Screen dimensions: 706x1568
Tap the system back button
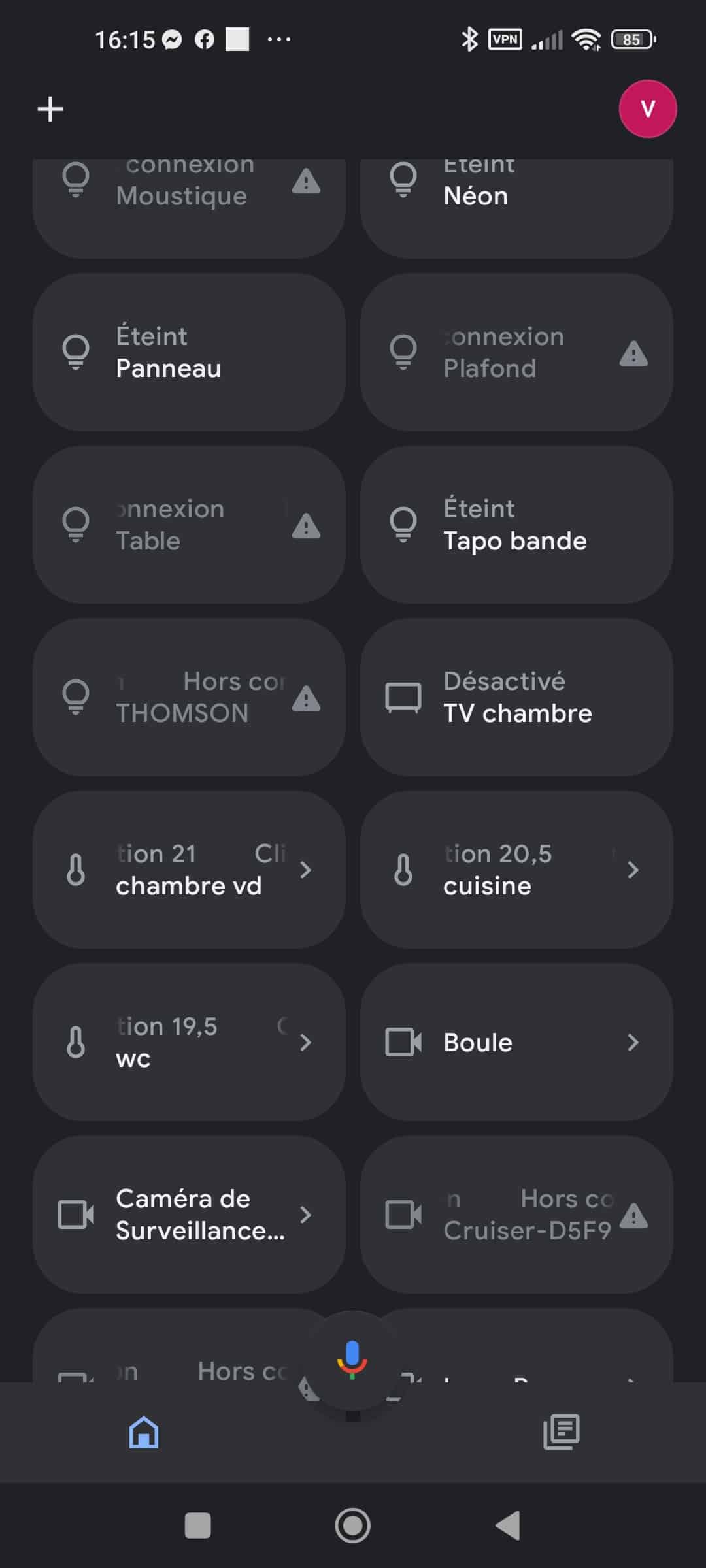[x=508, y=1526]
